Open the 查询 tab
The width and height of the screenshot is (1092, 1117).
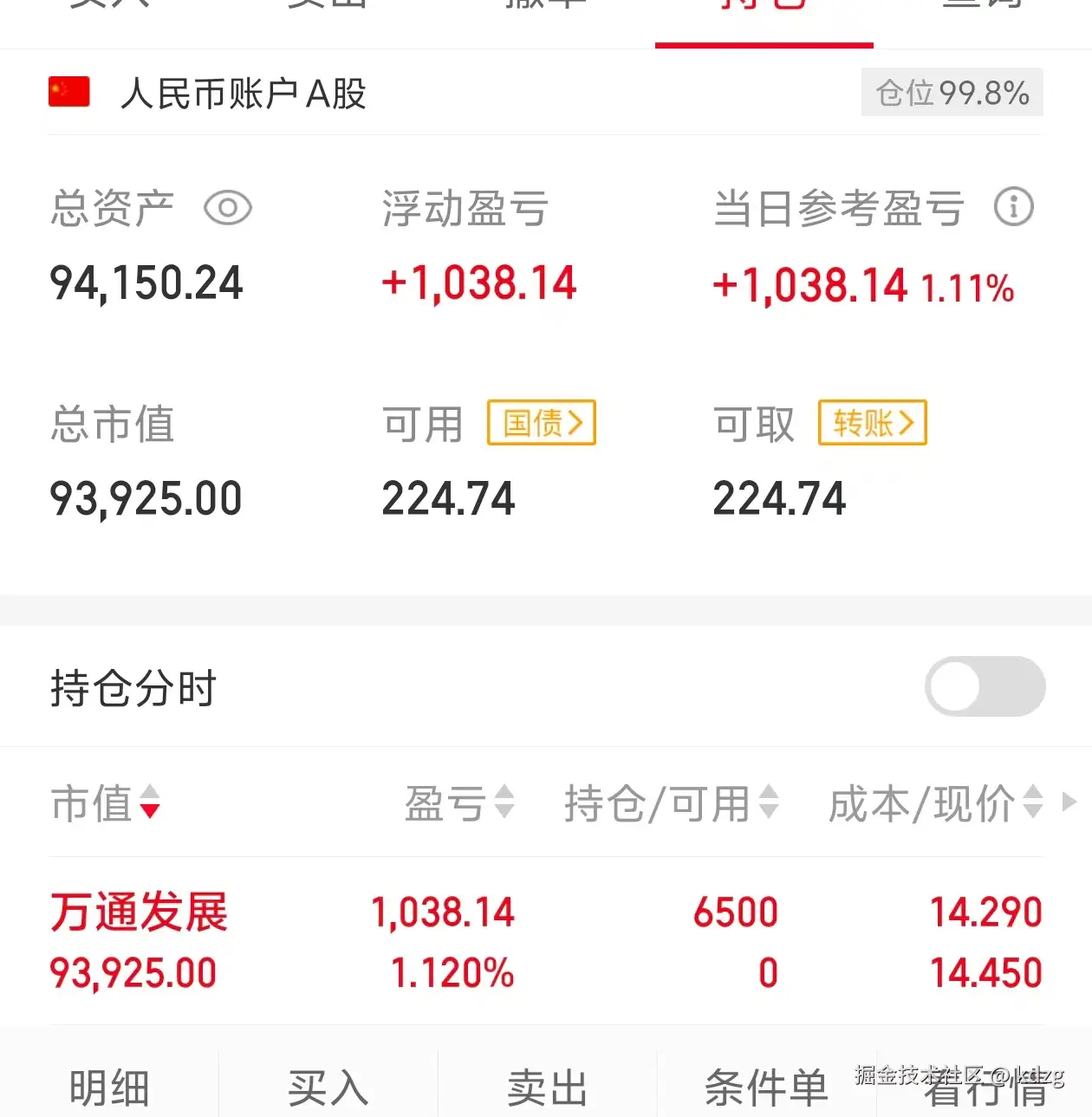pyautogui.click(x=984, y=9)
